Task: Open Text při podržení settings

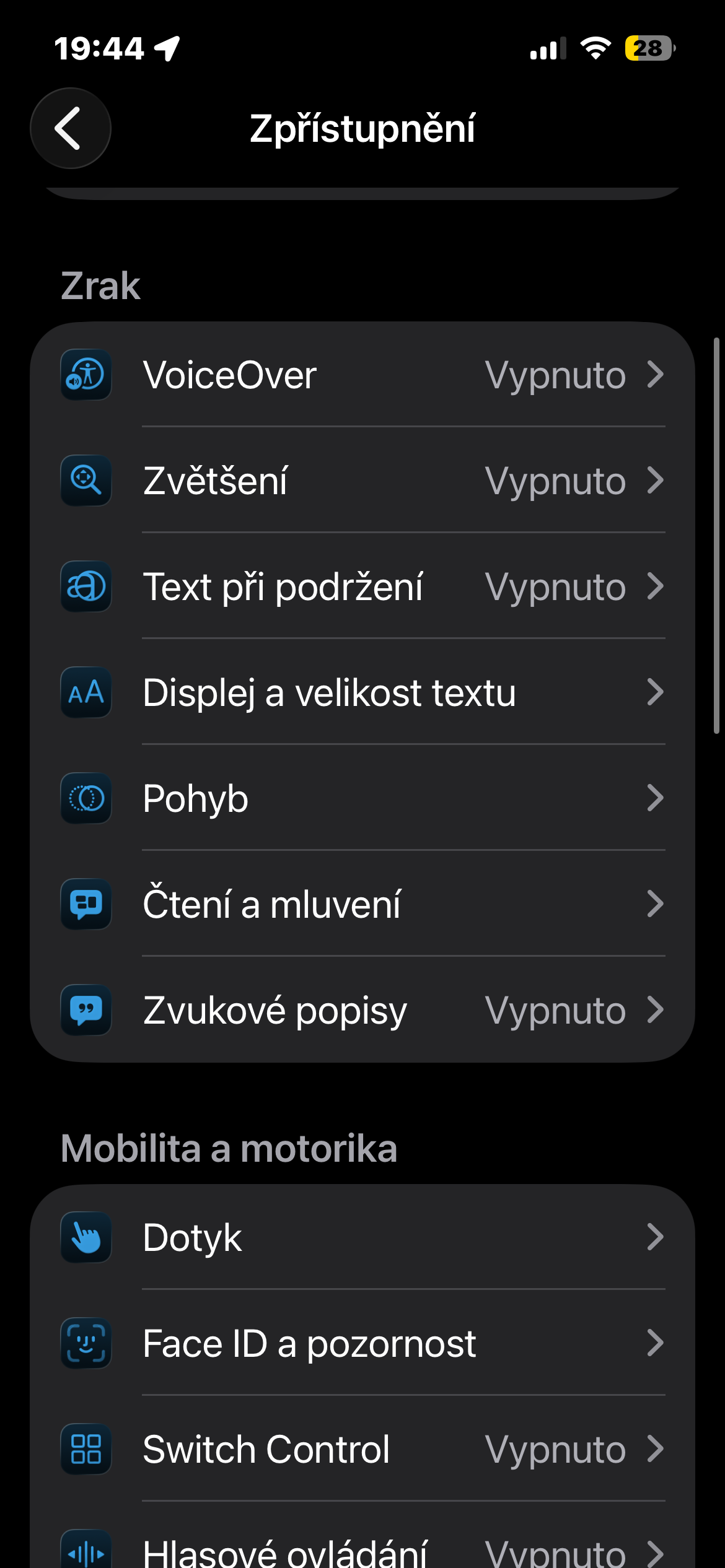Action: tap(362, 586)
